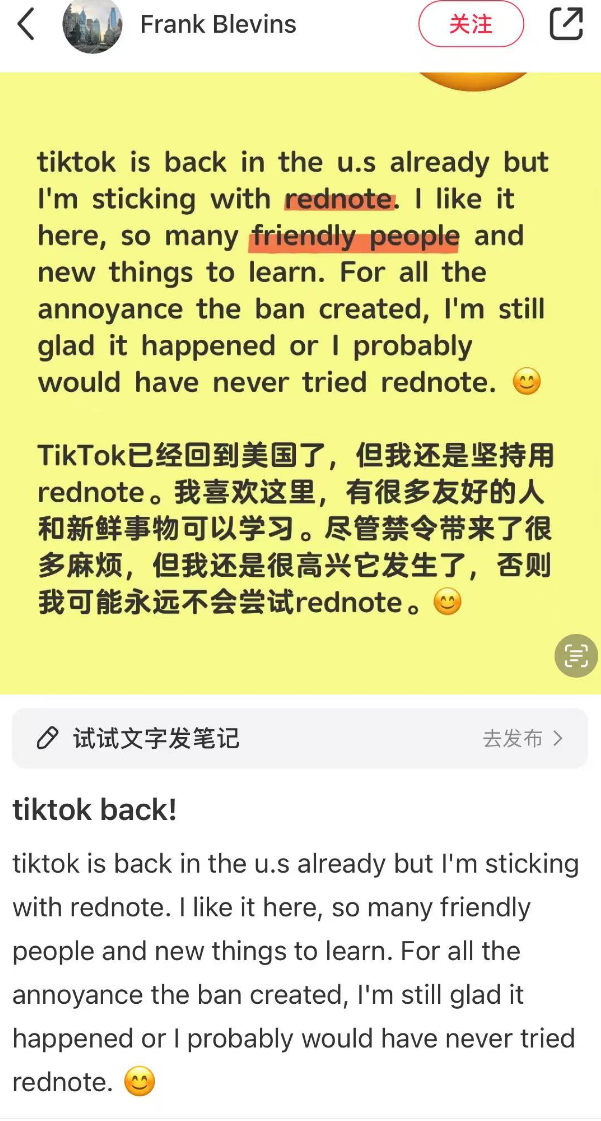Open 试试文字发笔记 text note prompt
Screen dimensions: 601x1121
pyautogui.click(x=300, y=738)
